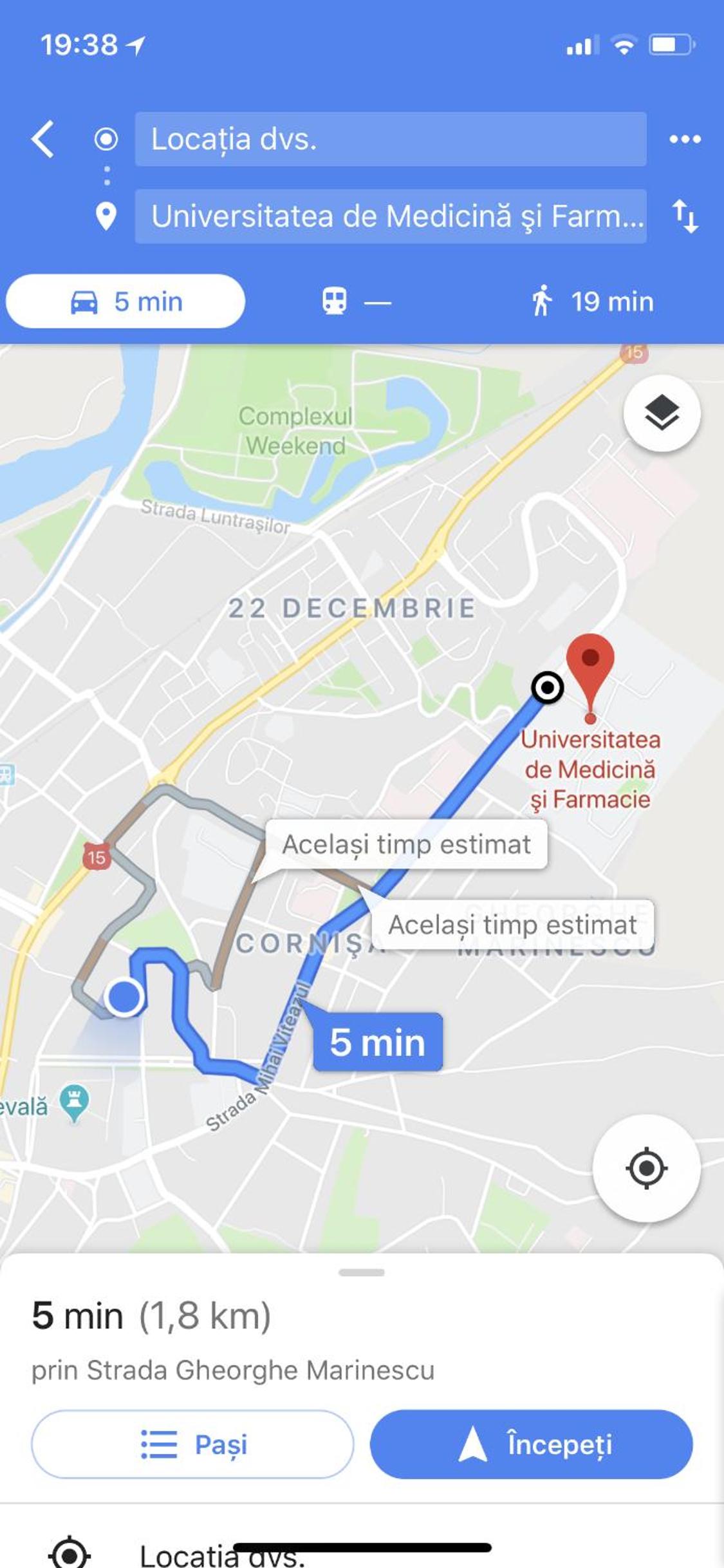Screen dimensions: 724x1568
Task: Choose the lower 'Același timp estimat' alternate route
Action: (512, 925)
